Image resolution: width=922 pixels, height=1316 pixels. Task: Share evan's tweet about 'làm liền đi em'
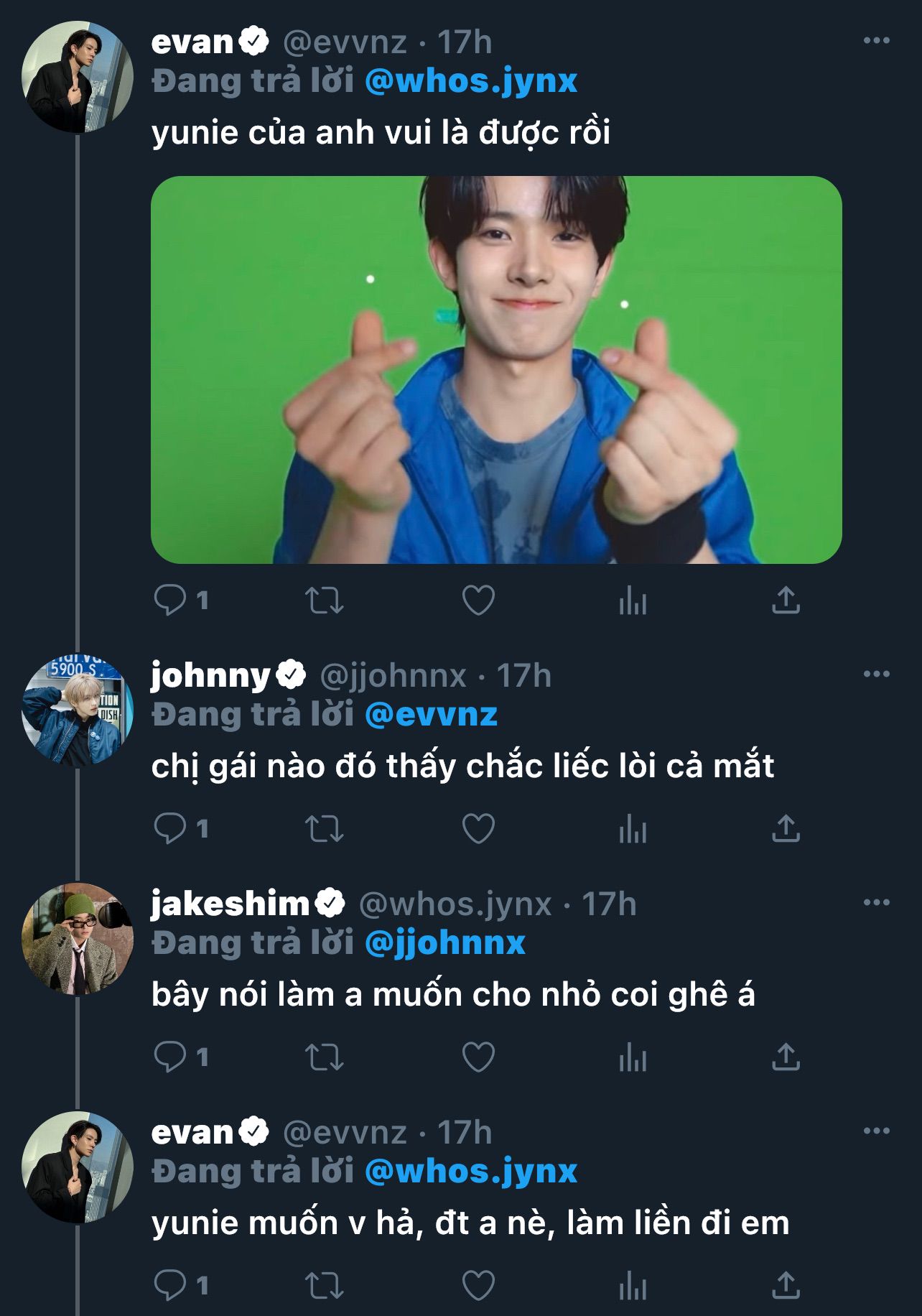(786, 1286)
